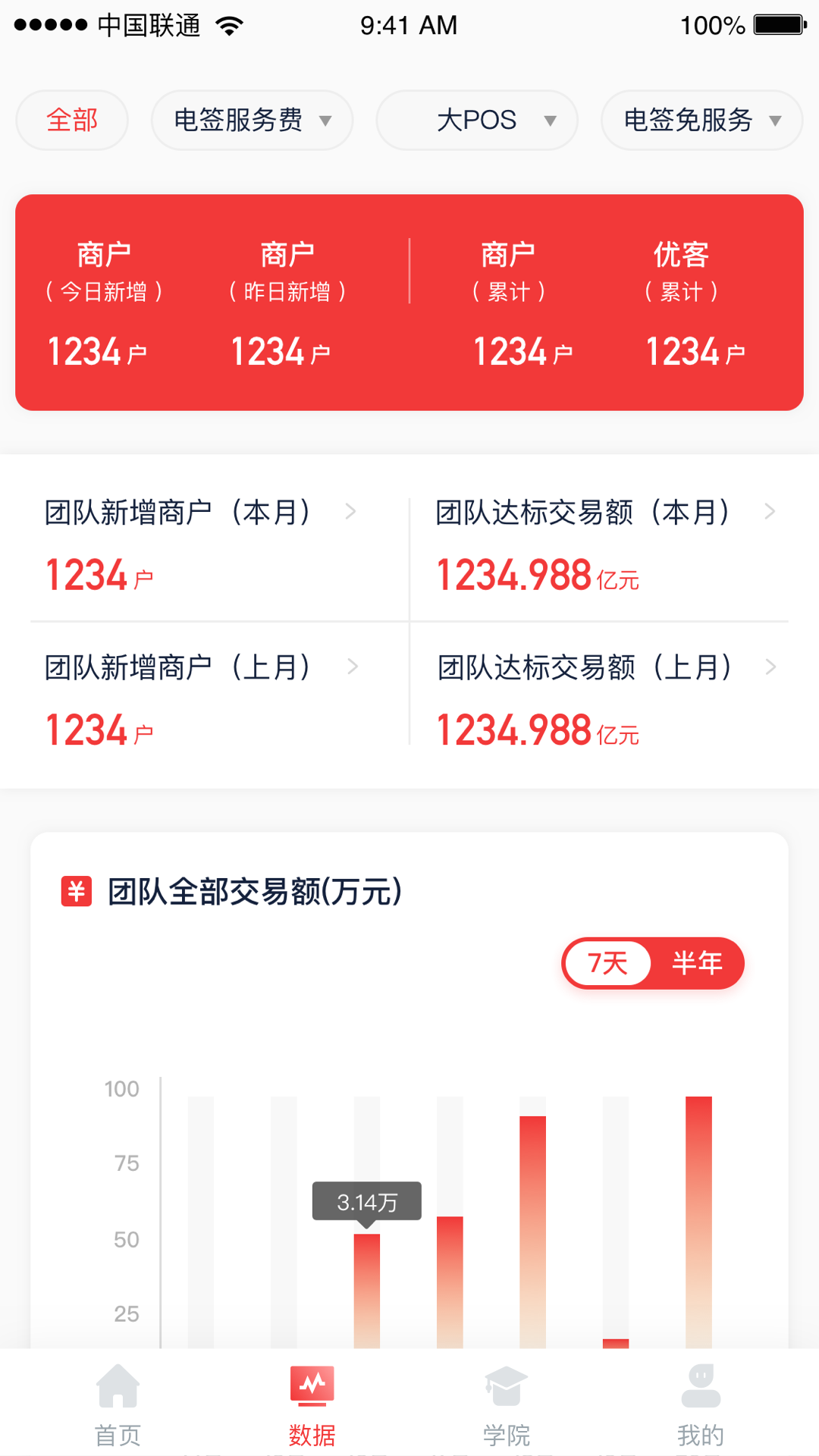Image resolution: width=819 pixels, height=1456 pixels.
Task: Tap the 3.14万 tooltip on the bar chart
Action: point(367,1201)
